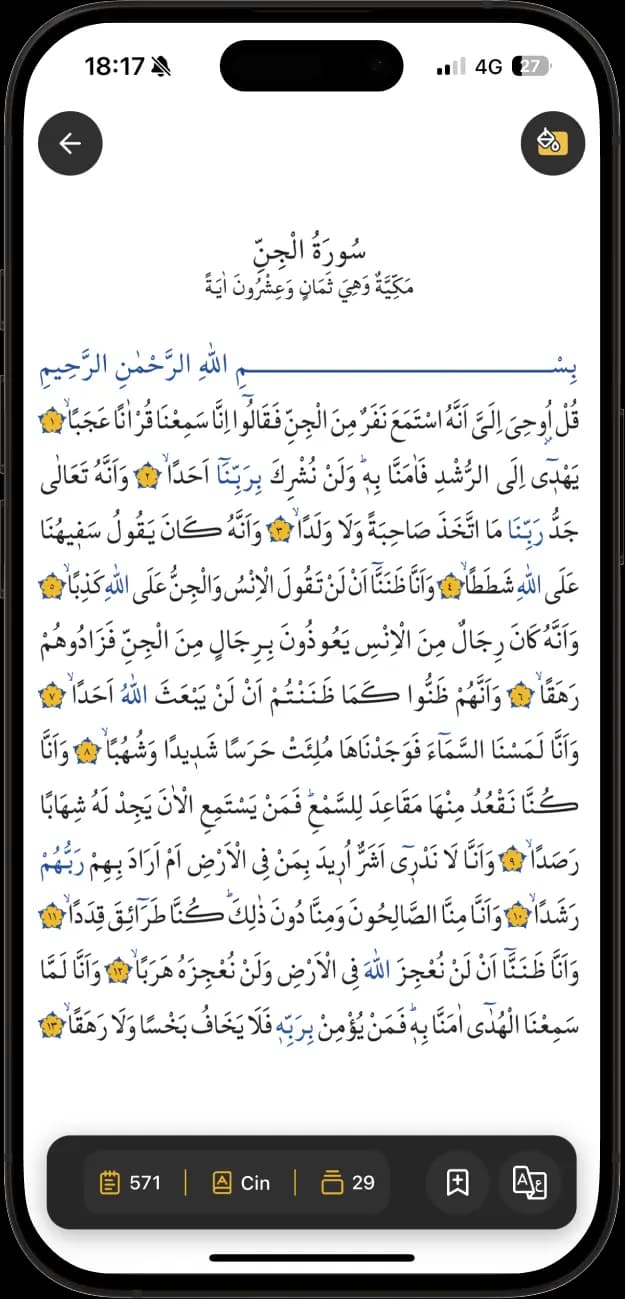Screen dimensions: 625x1299
Task: Open the juz selector showing 29
Action: (348, 1183)
